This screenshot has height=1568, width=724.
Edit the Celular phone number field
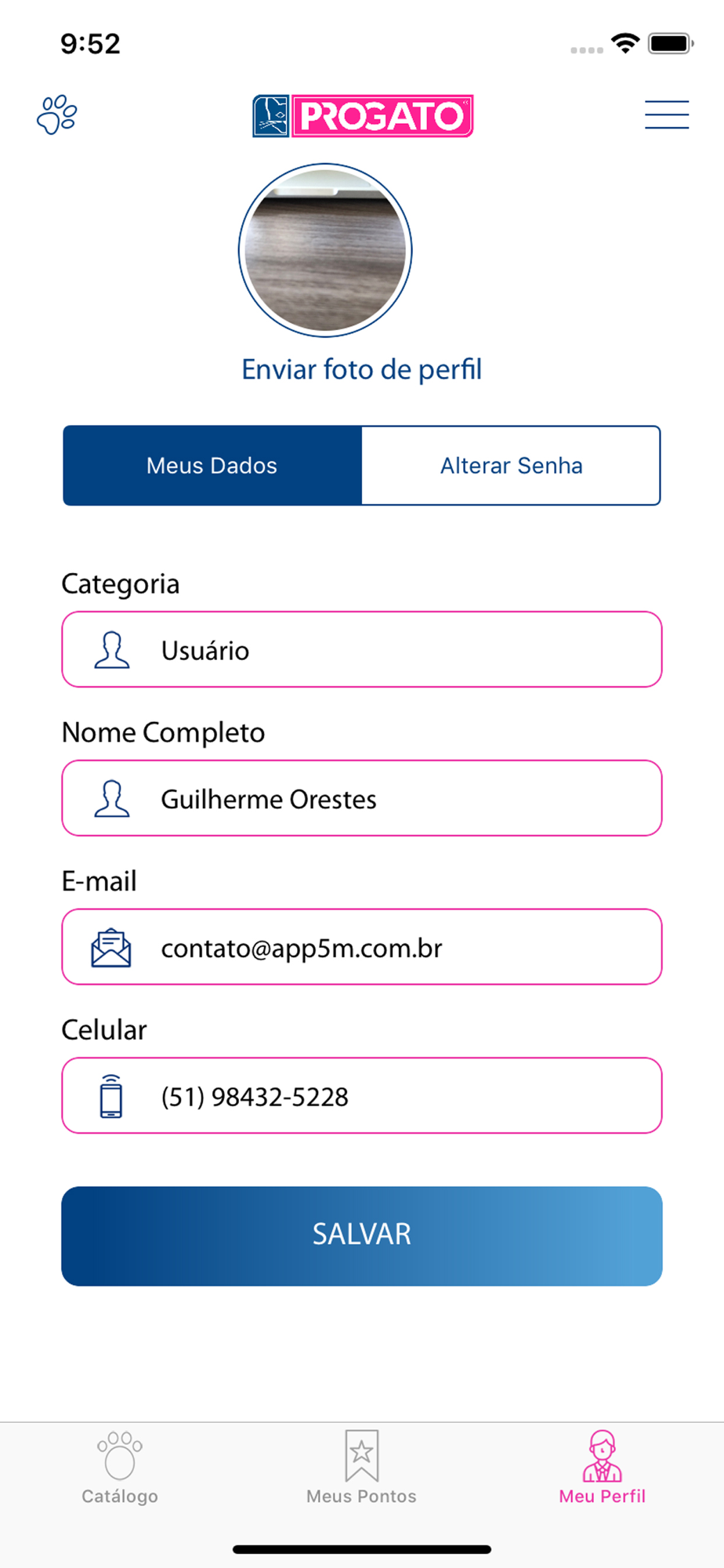click(x=362, y=1095)
